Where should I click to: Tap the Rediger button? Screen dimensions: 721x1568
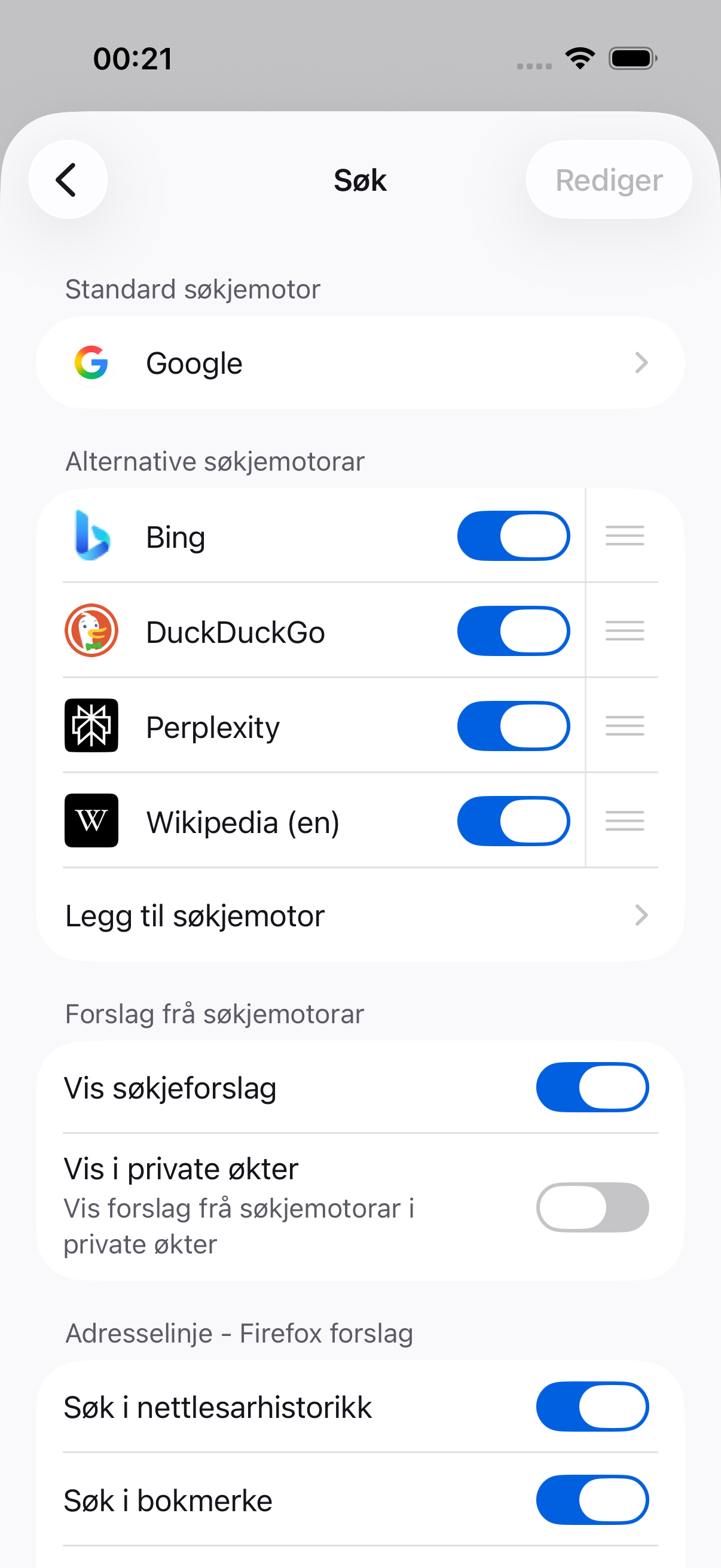pyautogui.click(x=609, y=179)
